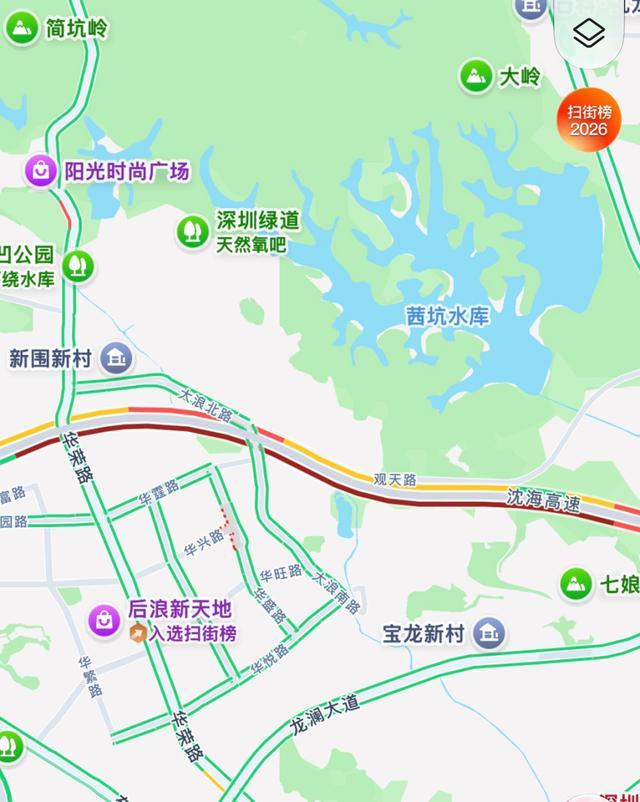The width and height of the screenshot is (640, 802).
Task: Tap the 七娘 mountain marker
Action: [x=576, y=584]
